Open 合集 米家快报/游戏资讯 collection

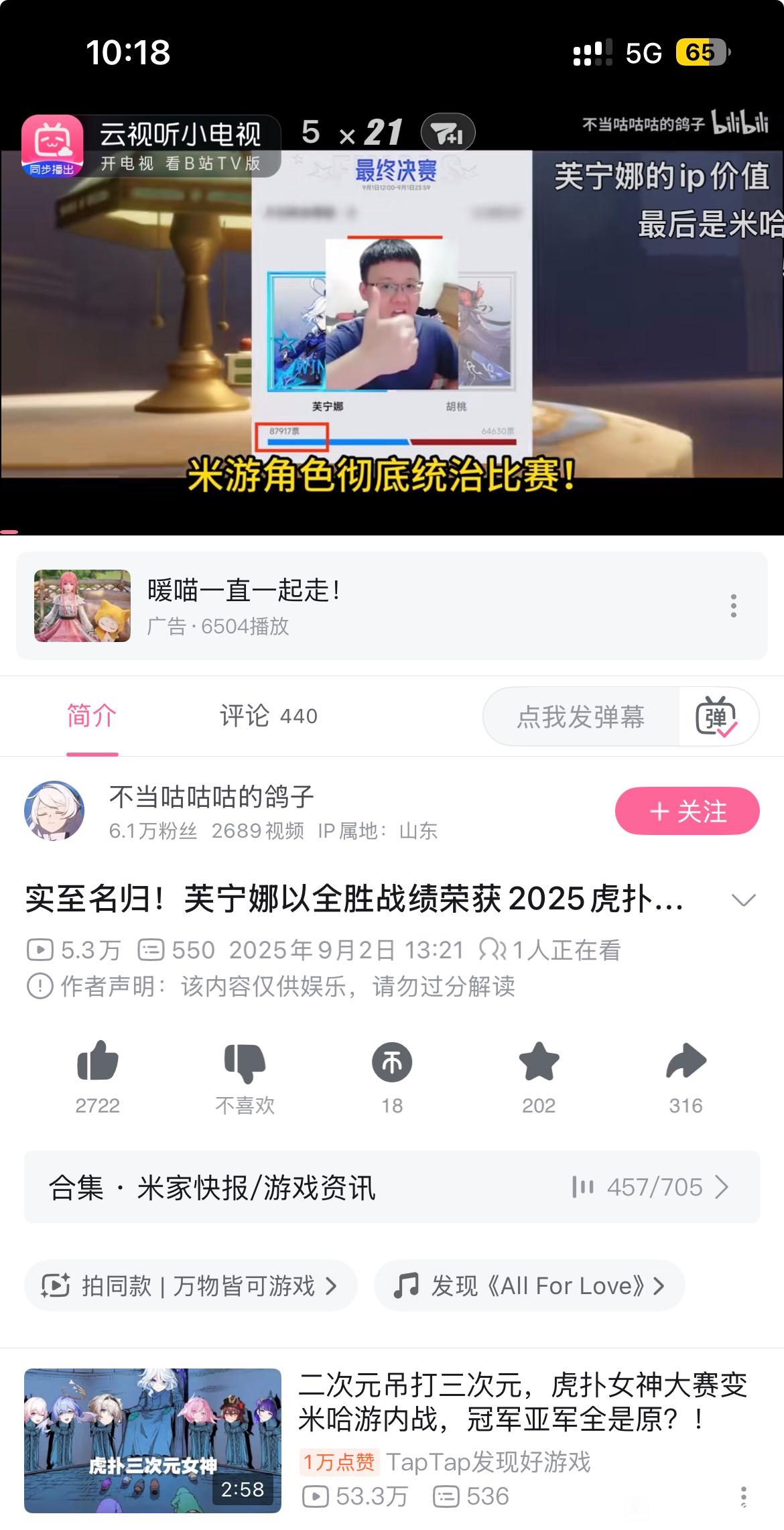[x=392, y=1187]
